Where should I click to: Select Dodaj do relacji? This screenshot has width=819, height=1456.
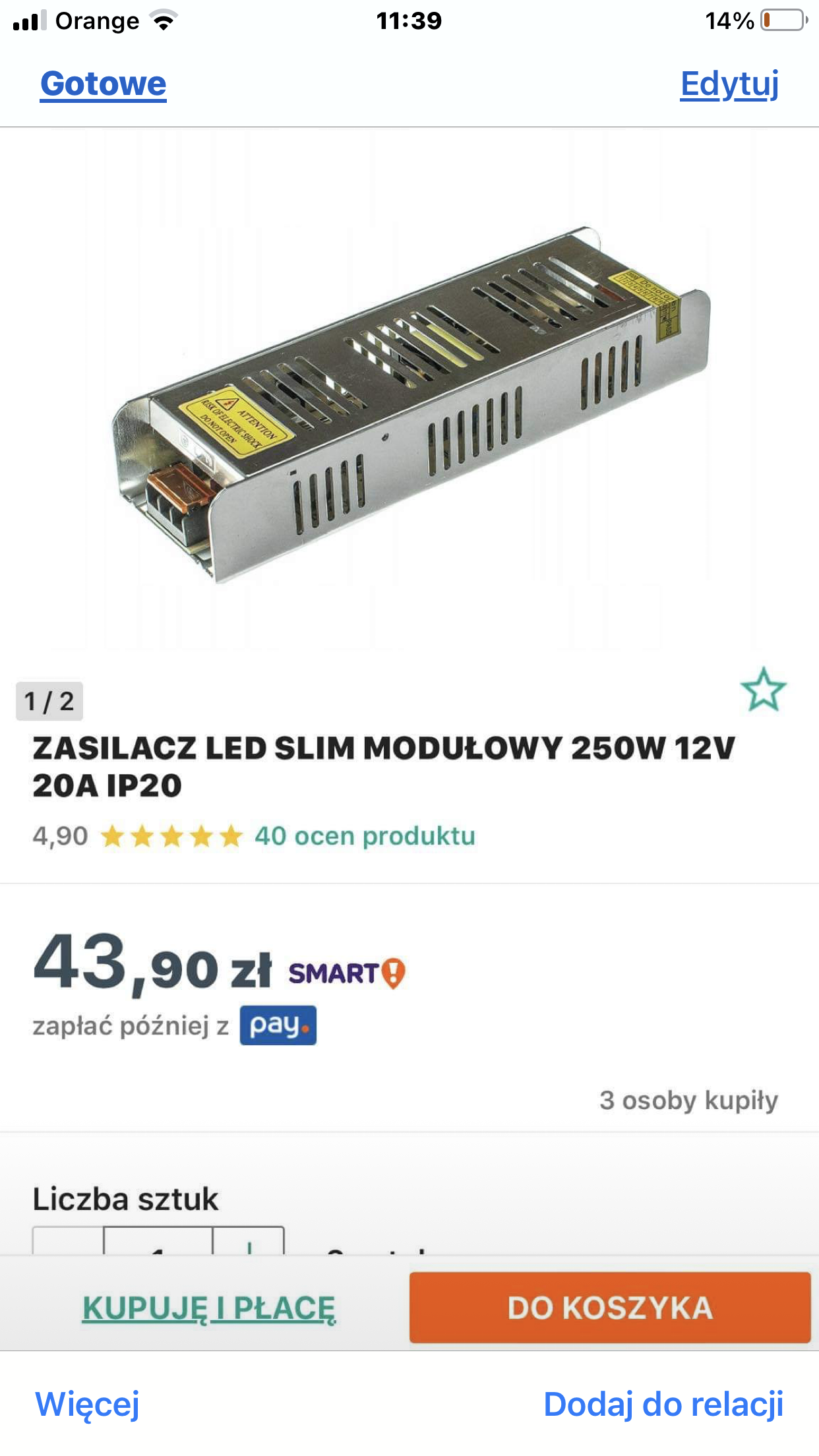pos(663,1404)
